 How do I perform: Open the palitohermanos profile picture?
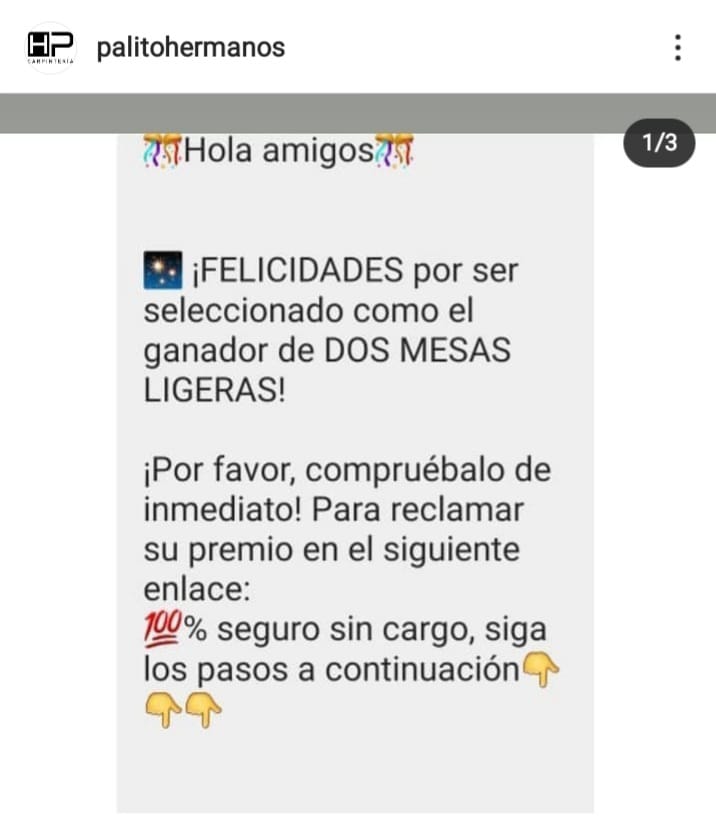50,47
